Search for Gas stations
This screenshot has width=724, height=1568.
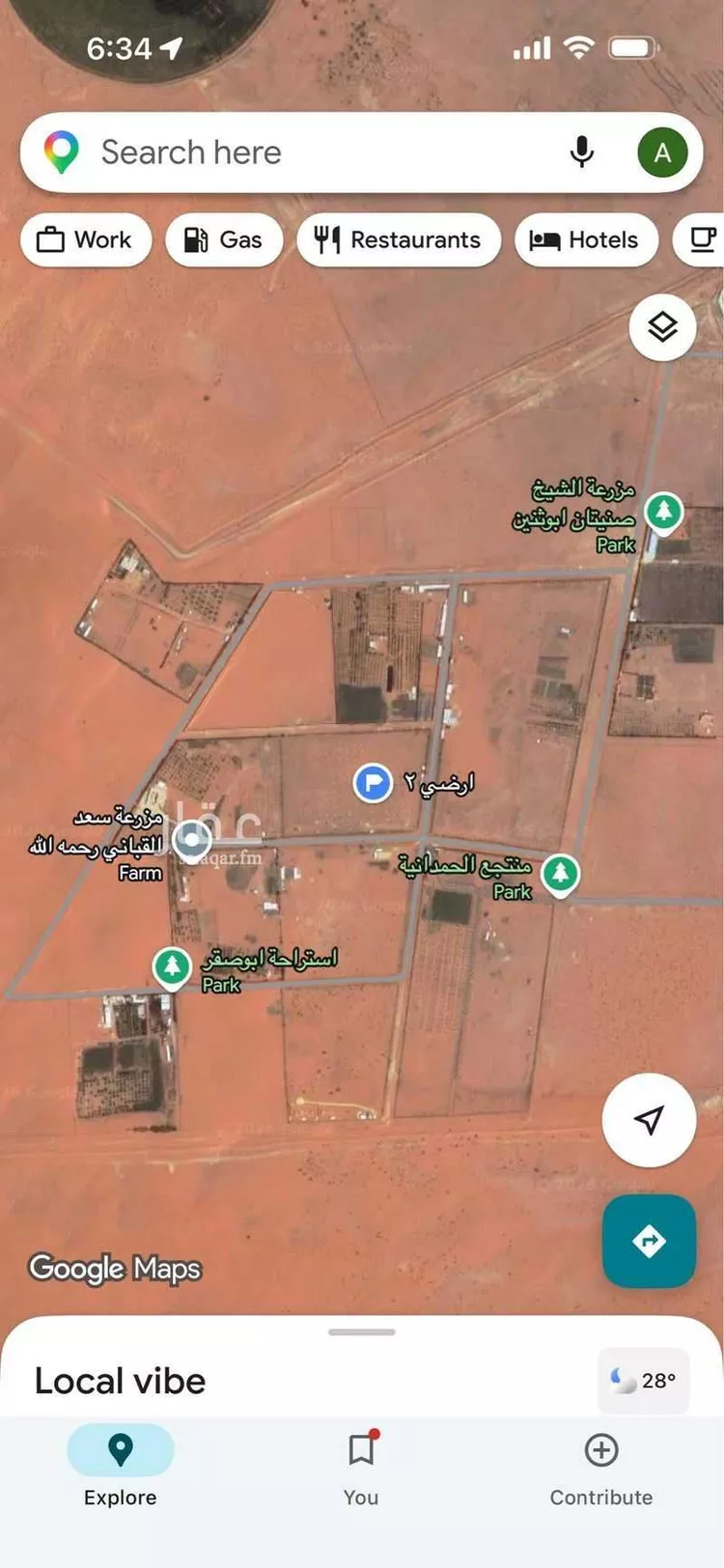click(x=223, y=239)
